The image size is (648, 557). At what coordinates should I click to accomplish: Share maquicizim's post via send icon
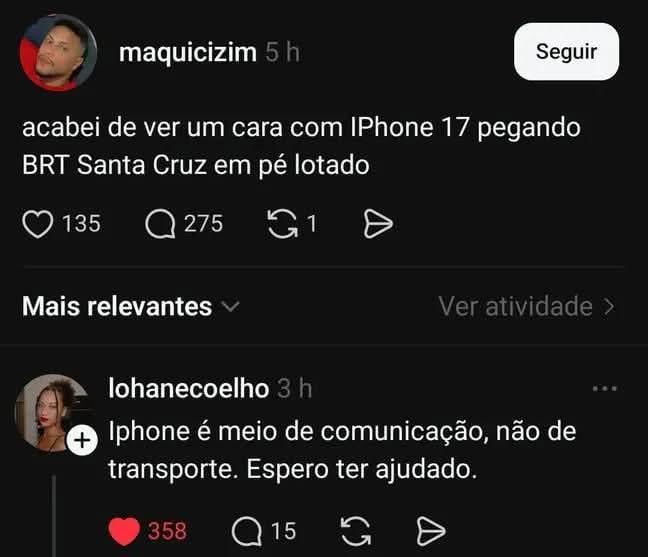(378, 225)
